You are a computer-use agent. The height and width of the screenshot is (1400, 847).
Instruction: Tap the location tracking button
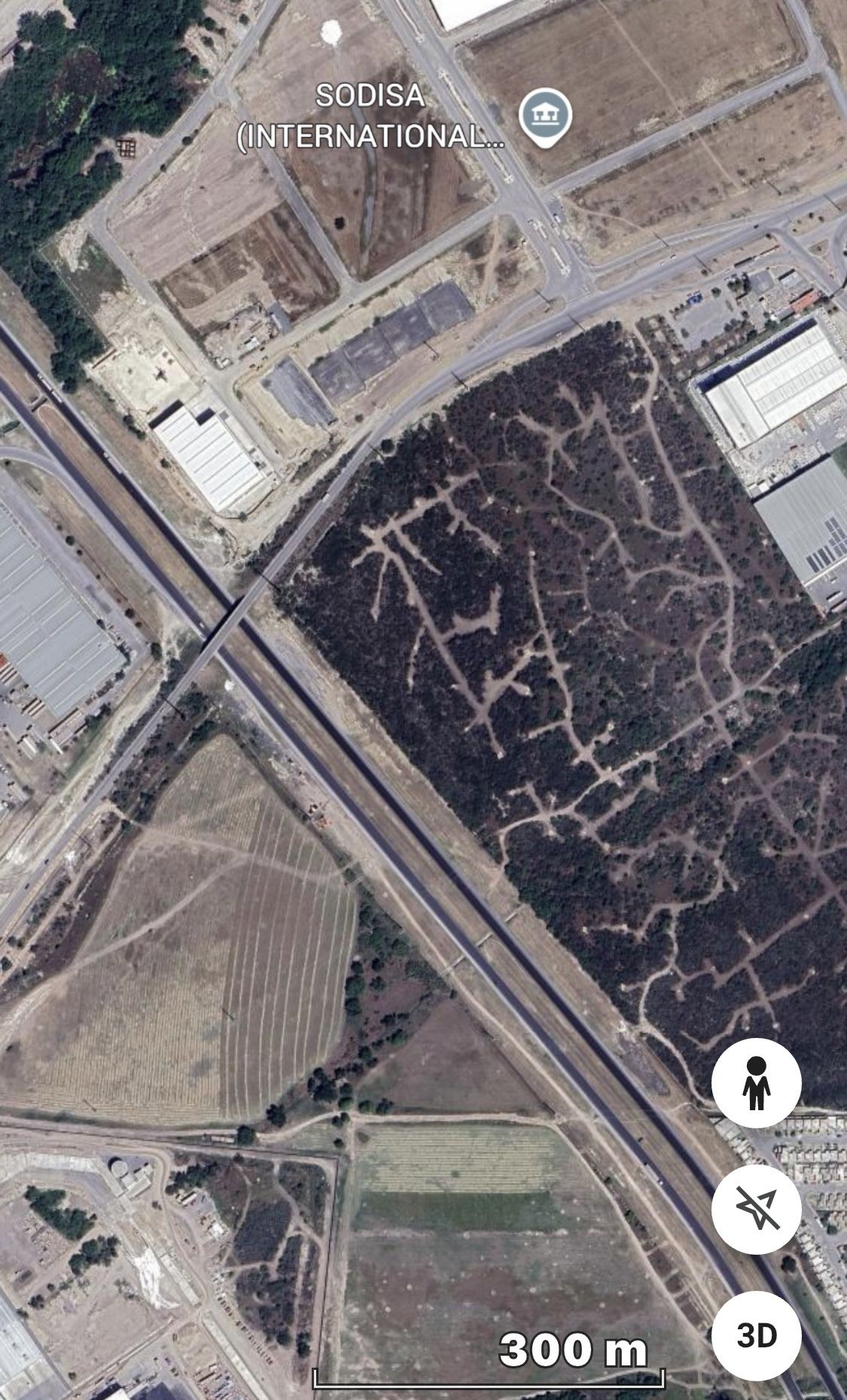[756, 1209]
